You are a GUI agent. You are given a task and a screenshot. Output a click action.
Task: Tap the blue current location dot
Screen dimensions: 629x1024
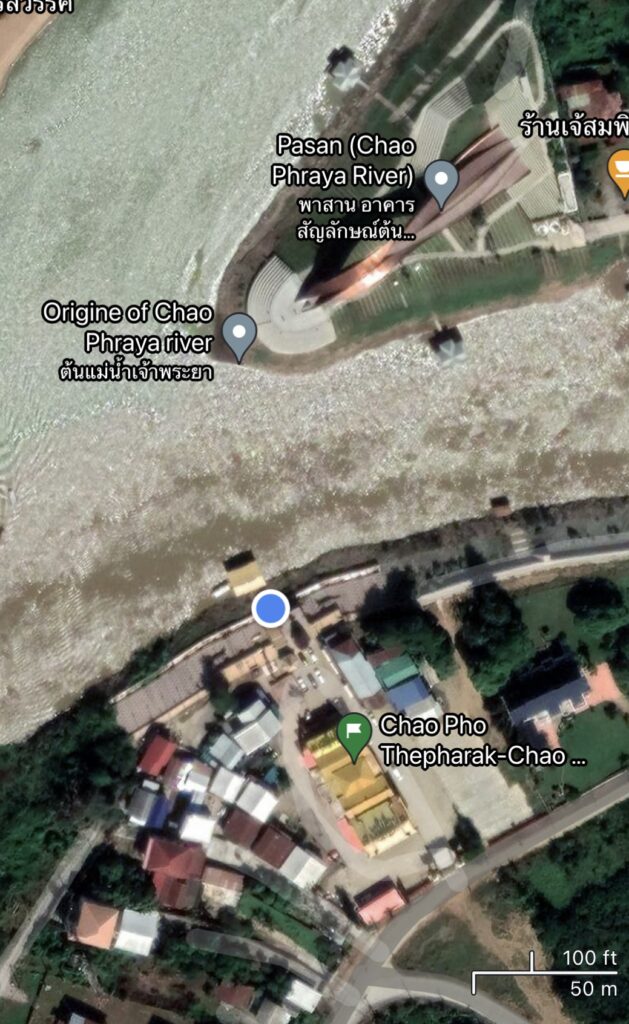(x=270, y=608)
